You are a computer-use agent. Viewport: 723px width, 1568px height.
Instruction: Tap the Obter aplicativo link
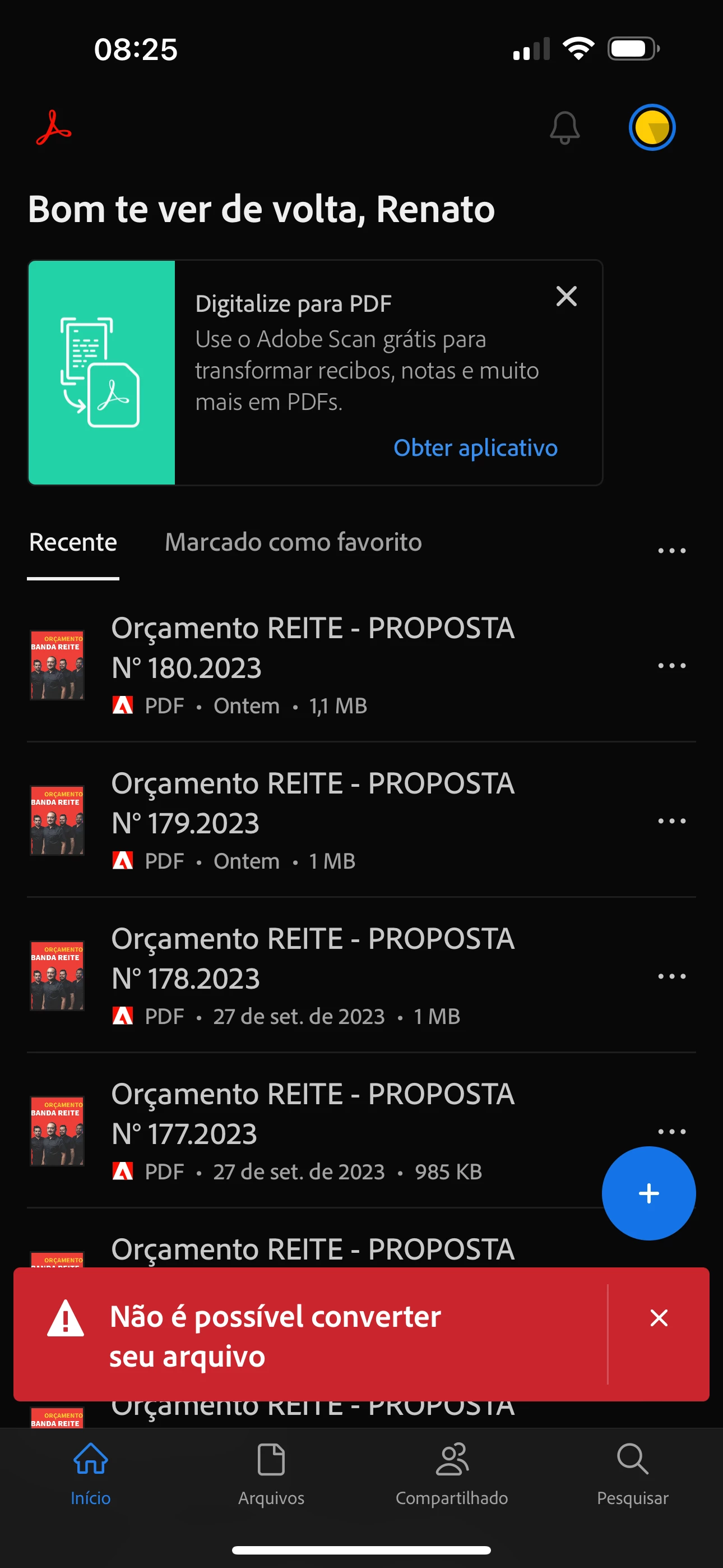point(475,448)
